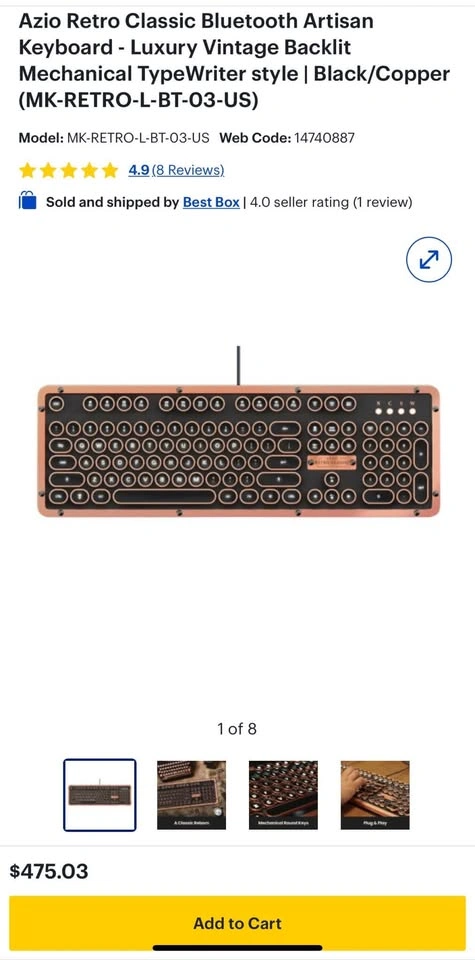
Task: Expand the product image to full screen
Action: pyautogui.click(x=428, y=260)
